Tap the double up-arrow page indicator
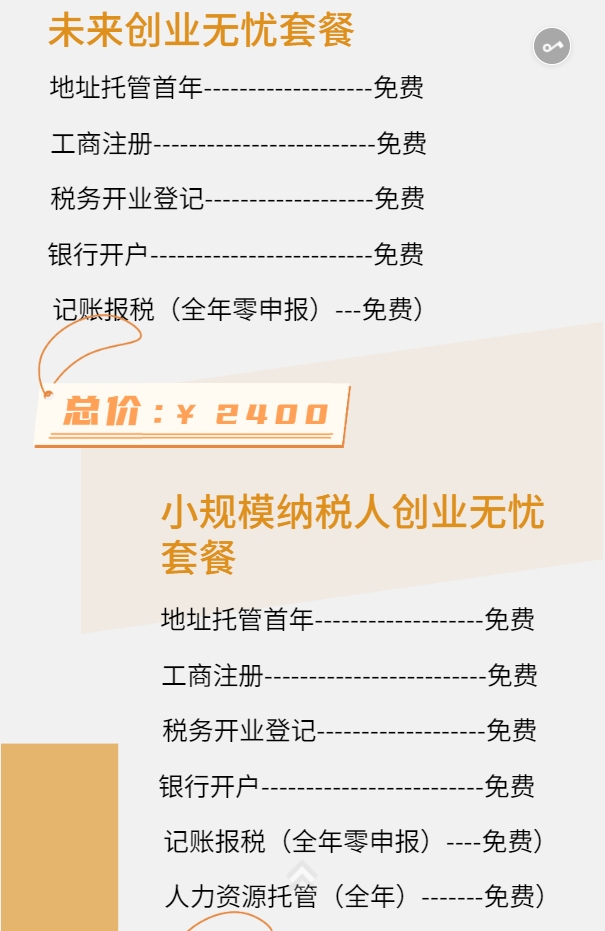 302,873
